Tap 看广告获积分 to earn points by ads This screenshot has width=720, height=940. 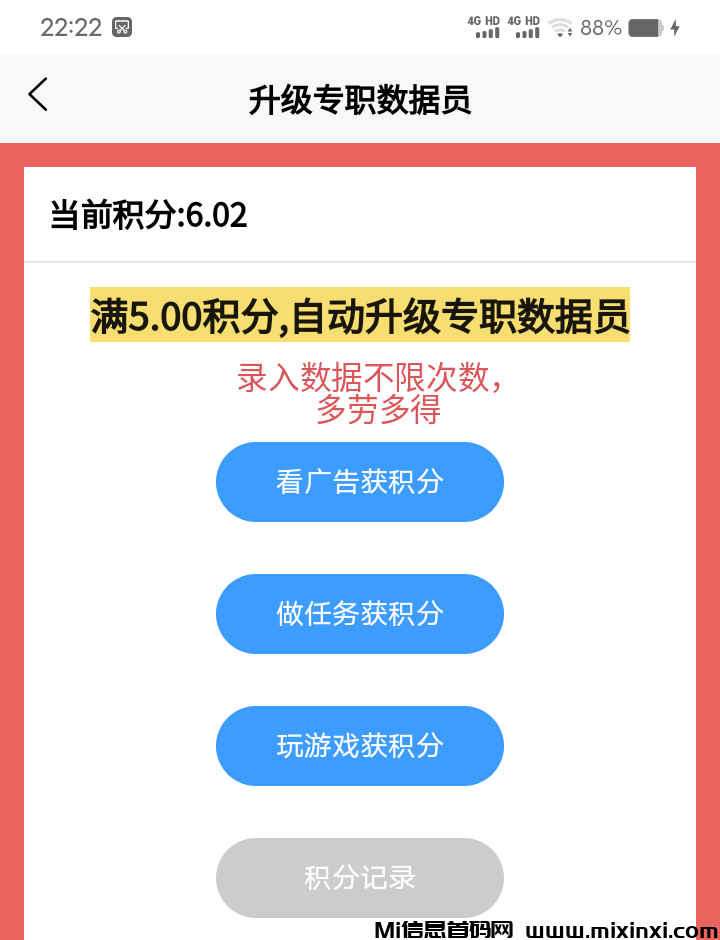[360, 482]
